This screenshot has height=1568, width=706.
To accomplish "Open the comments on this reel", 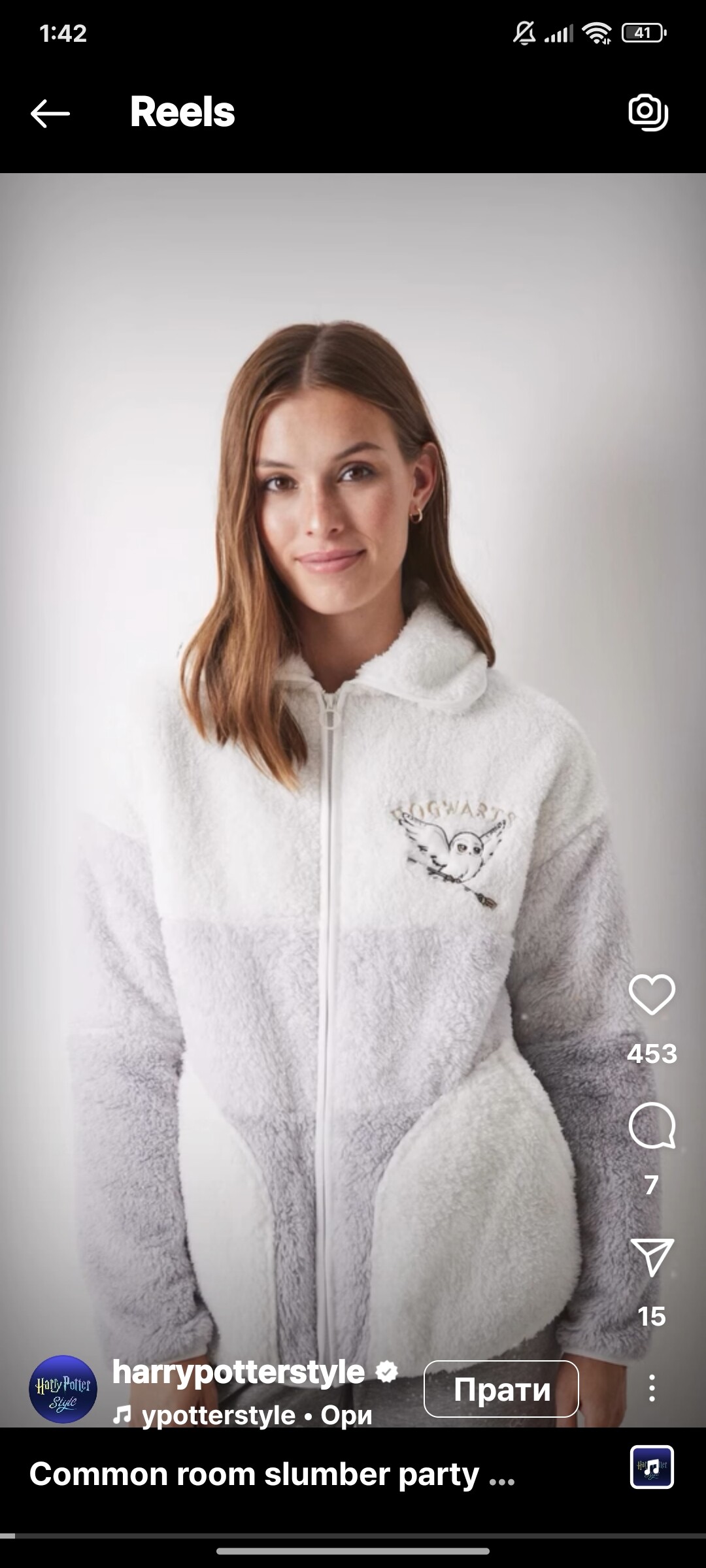I will click(652, 1126).
